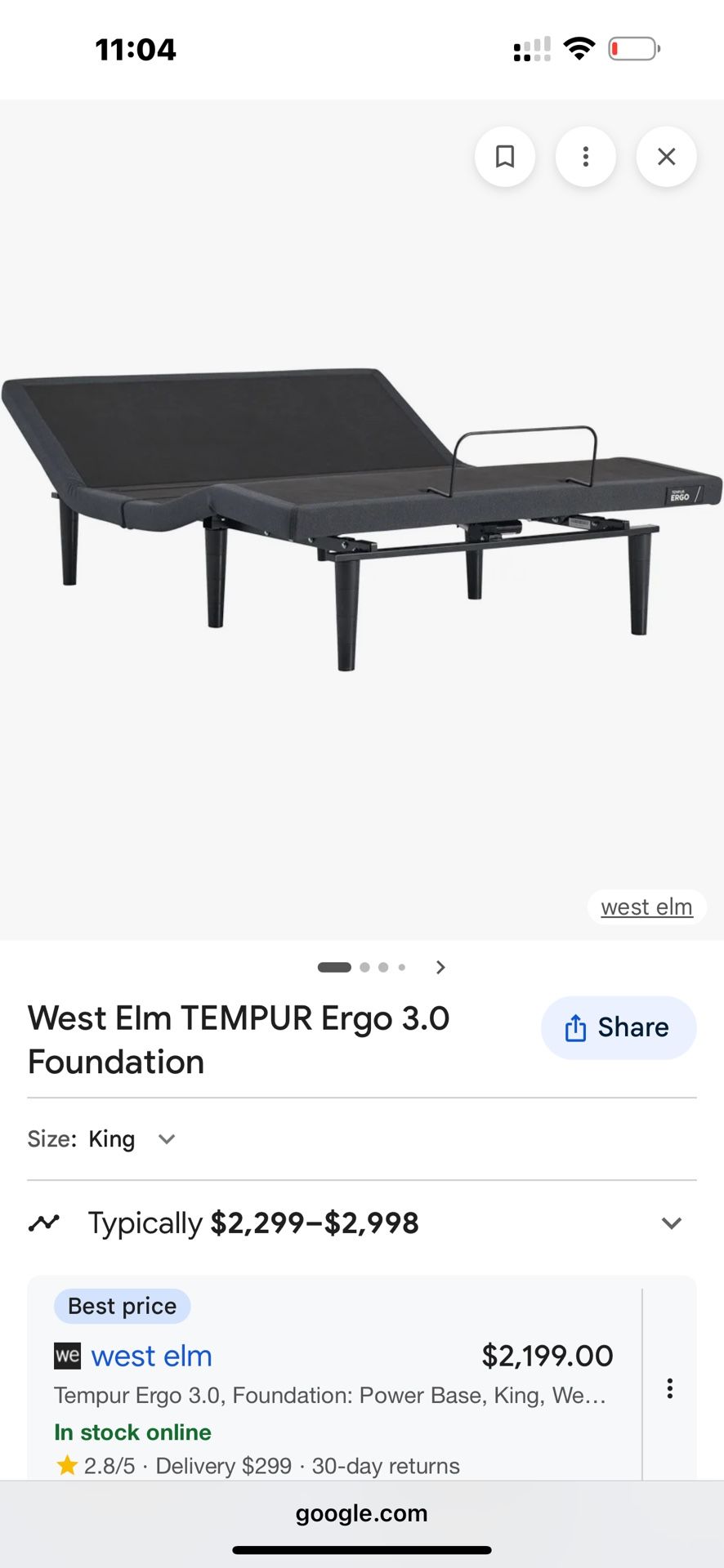
Task: Select the 'Best price' chip
Action: [x=121, y=1305]
